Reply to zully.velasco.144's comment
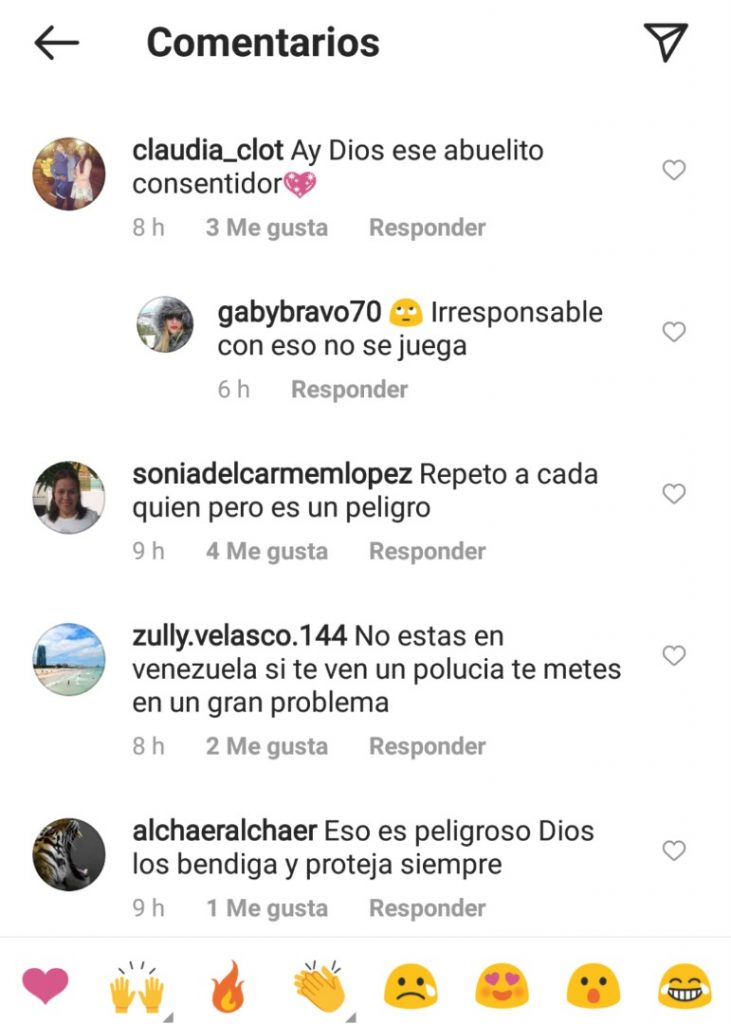 [x=427, y=746]
